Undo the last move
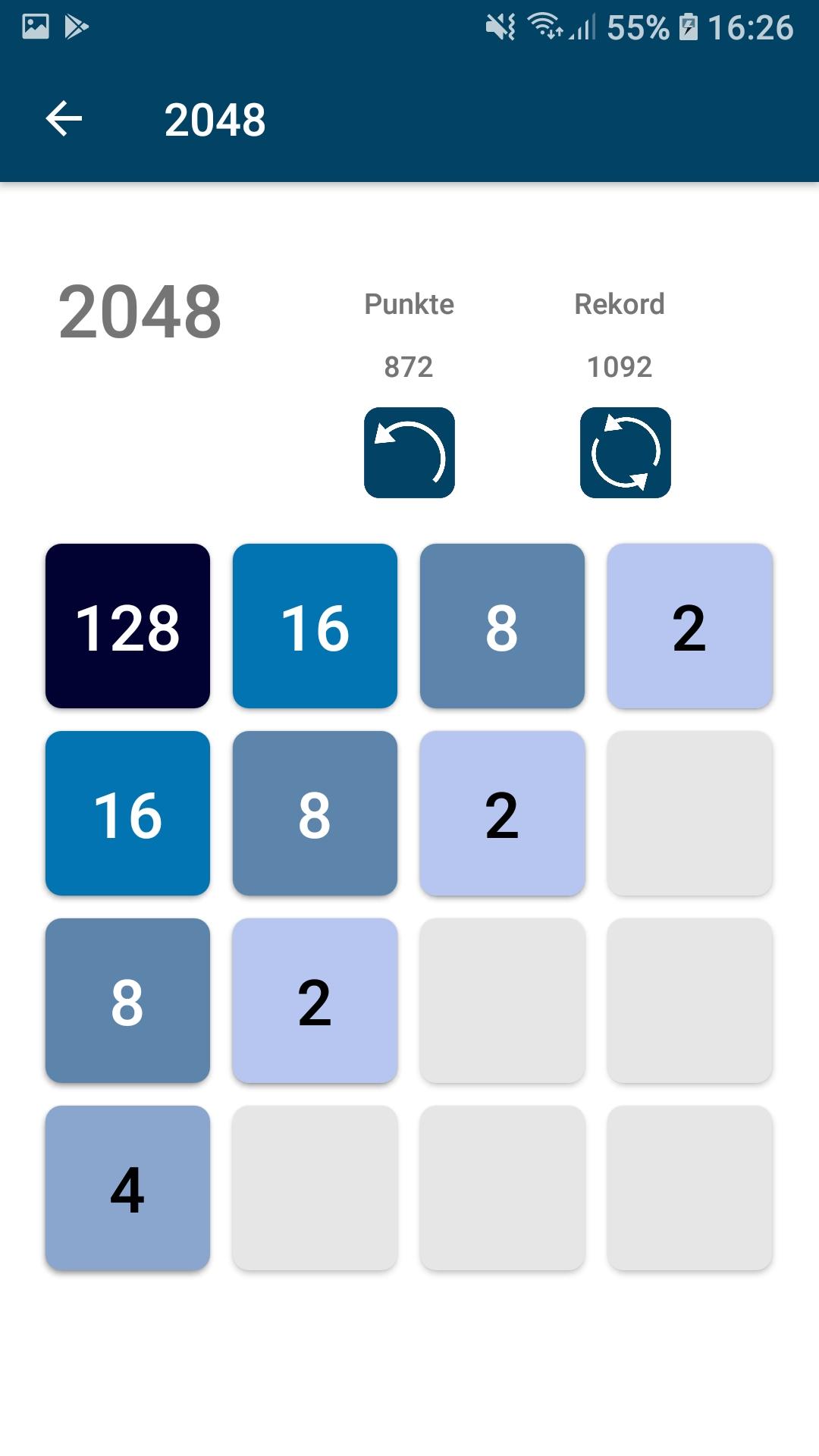Screen dimensions: 819x1456 pos(409,453)
